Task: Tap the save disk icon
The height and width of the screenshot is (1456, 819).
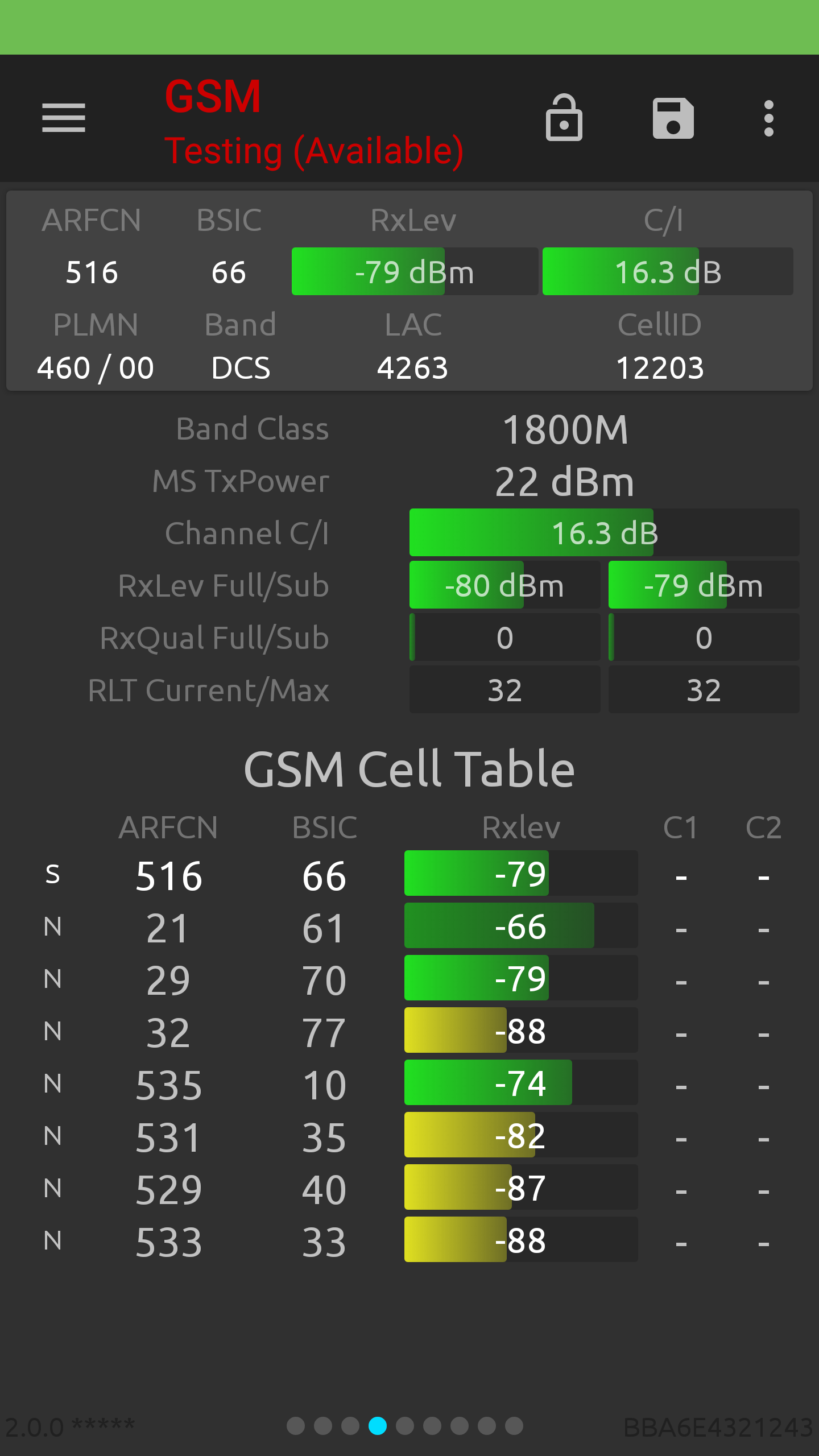Action: (x=673, y=118)
